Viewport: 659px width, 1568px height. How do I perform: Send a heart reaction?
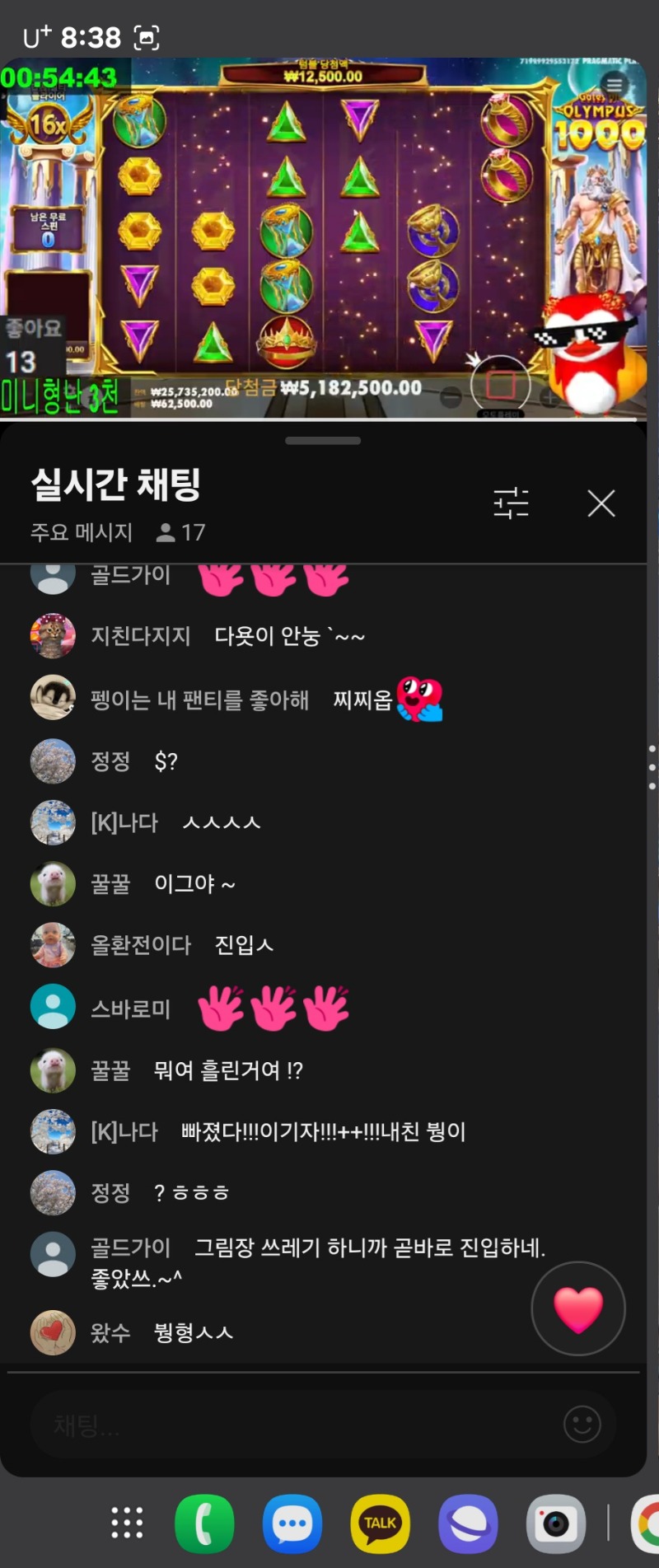[x=578, y=1308]
